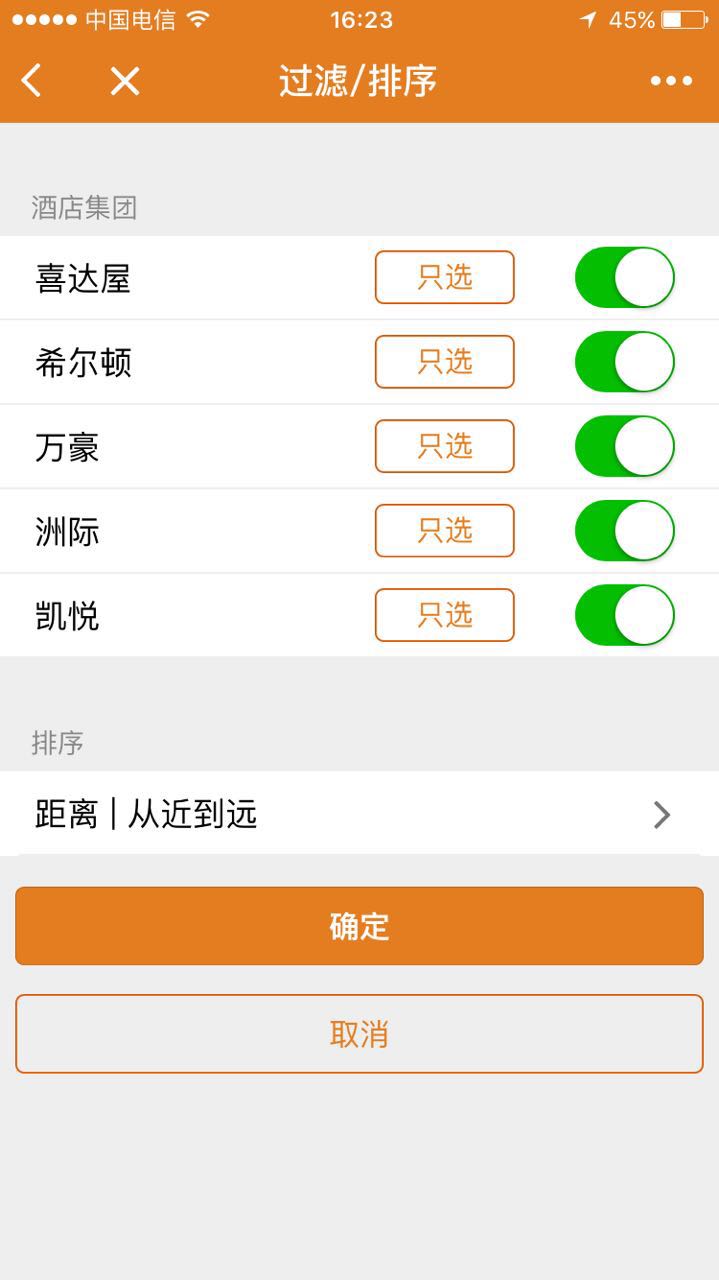The image size is (719, 1280).
Task: Close the 过滤/排序 page
Action: click(x=124, y=81)
